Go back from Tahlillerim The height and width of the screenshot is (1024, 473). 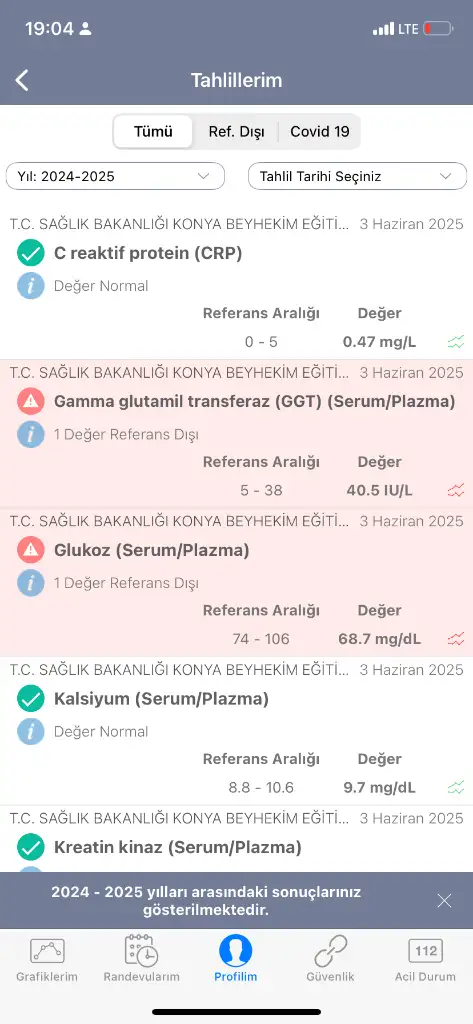(22, 80)
